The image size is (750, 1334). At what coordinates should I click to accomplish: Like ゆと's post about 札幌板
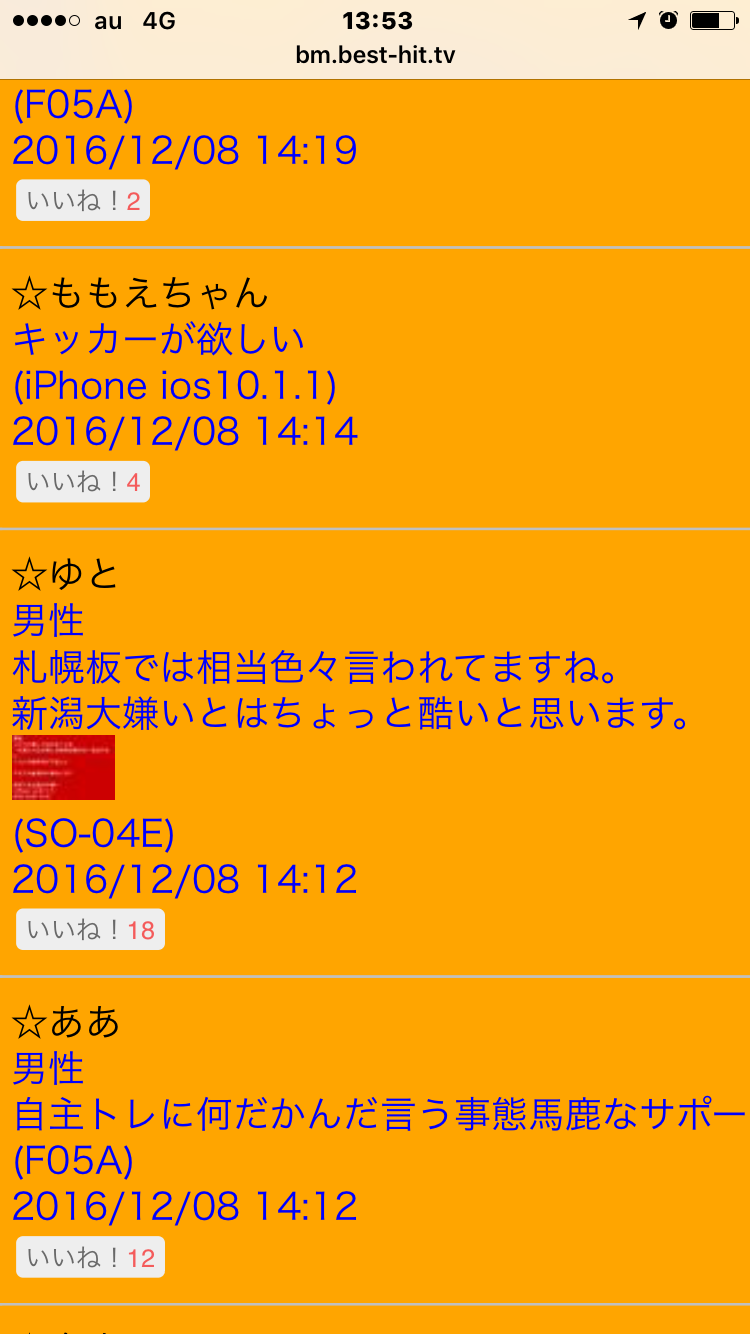coord(90,930)
